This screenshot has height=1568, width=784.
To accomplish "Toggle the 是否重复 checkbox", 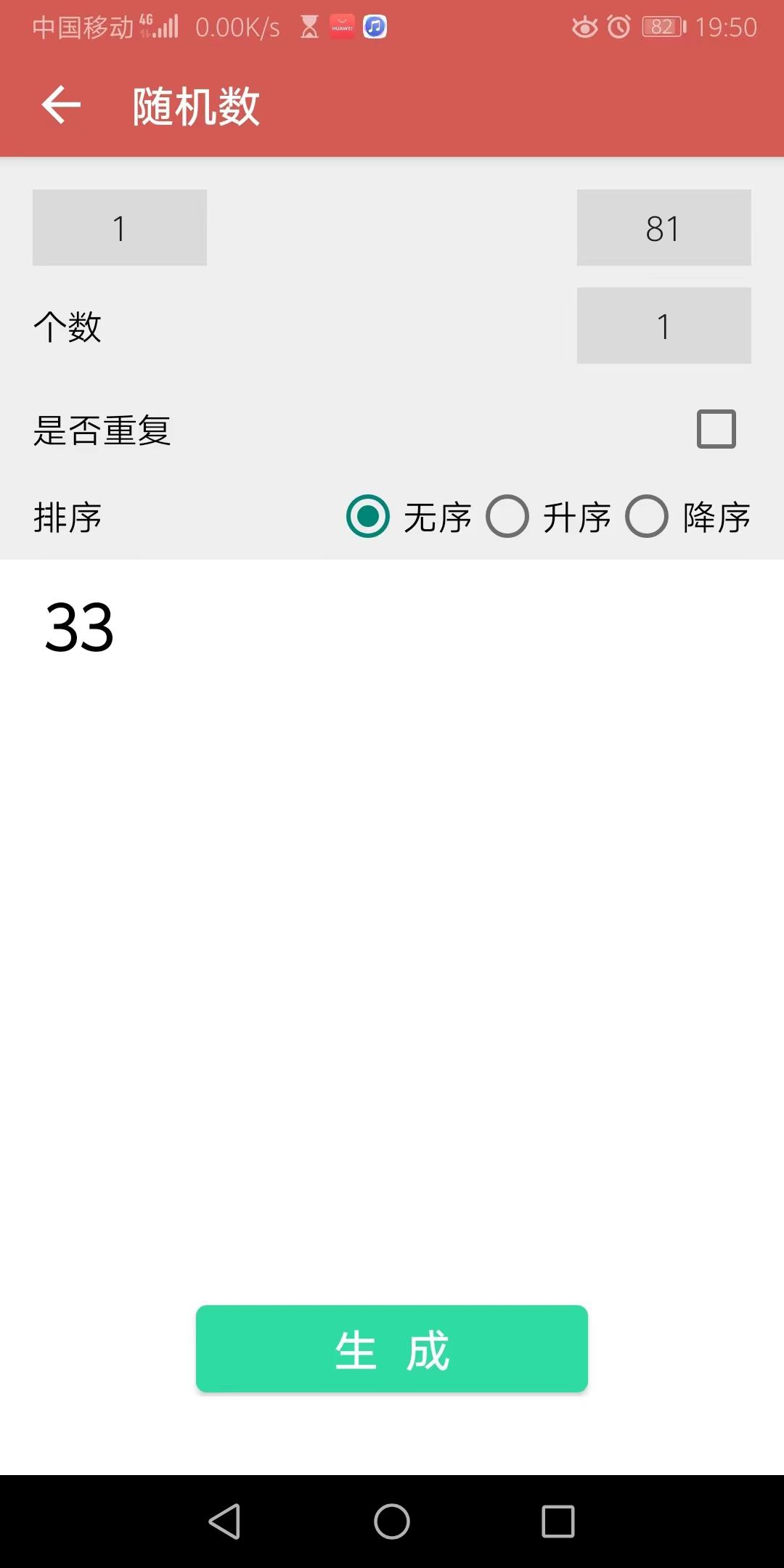I will point(716,430).
